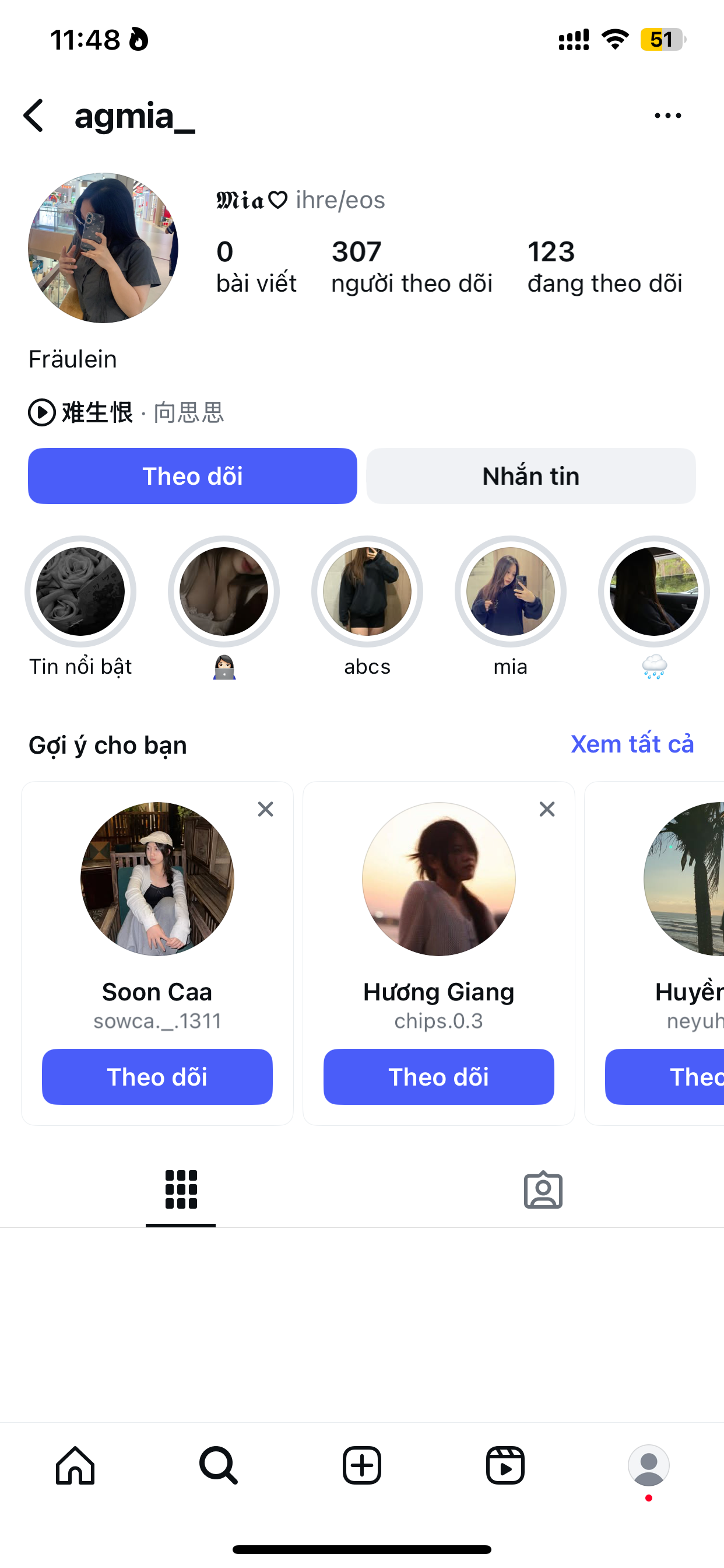Follow Soon Caa
Viewport: 724px width, 1568px height.
pos(157,1077)
